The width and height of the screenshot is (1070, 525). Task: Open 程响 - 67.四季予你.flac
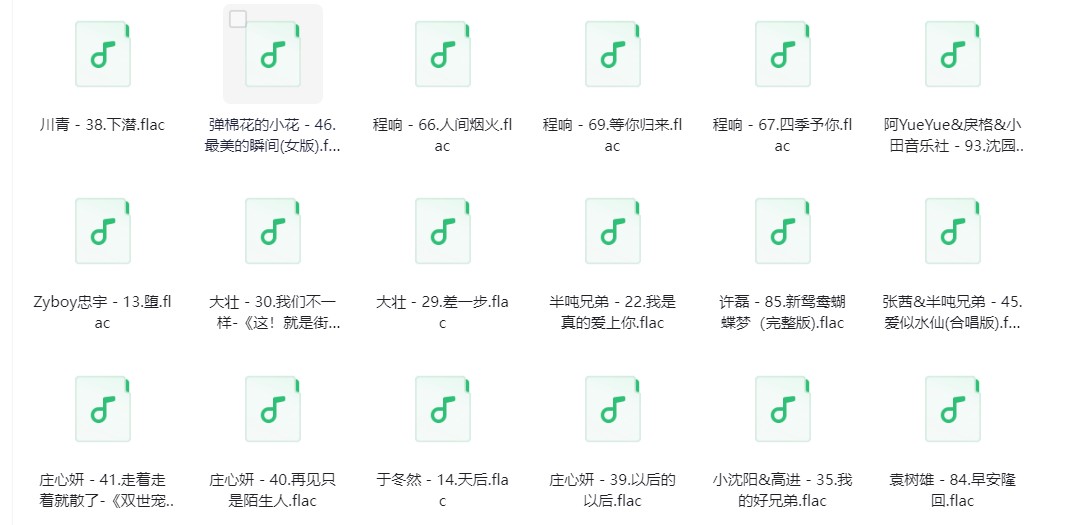[782, 54]
